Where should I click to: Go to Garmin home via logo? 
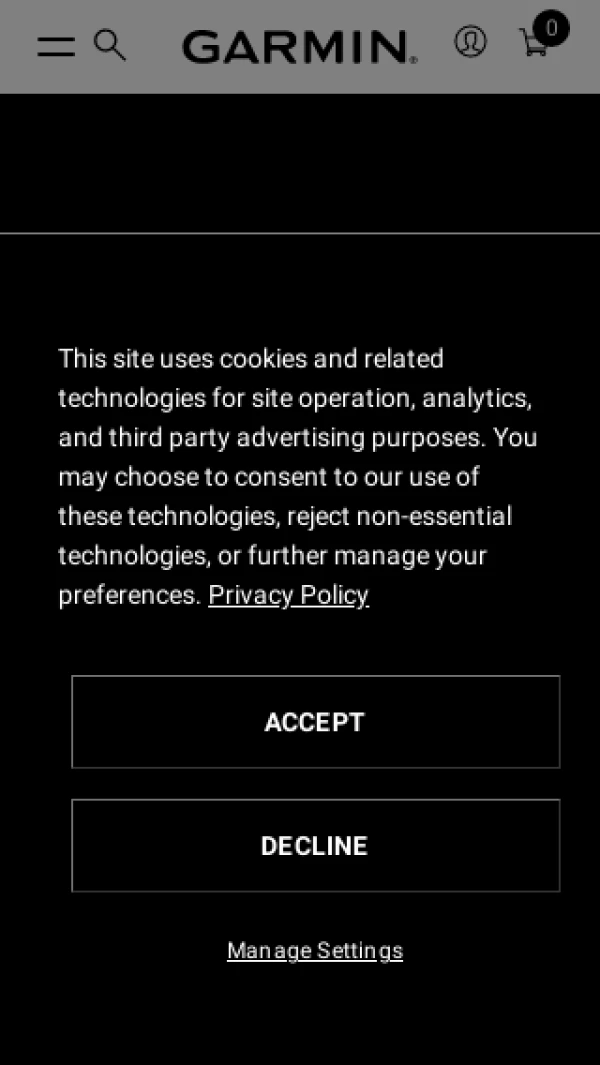coord(299,47)
